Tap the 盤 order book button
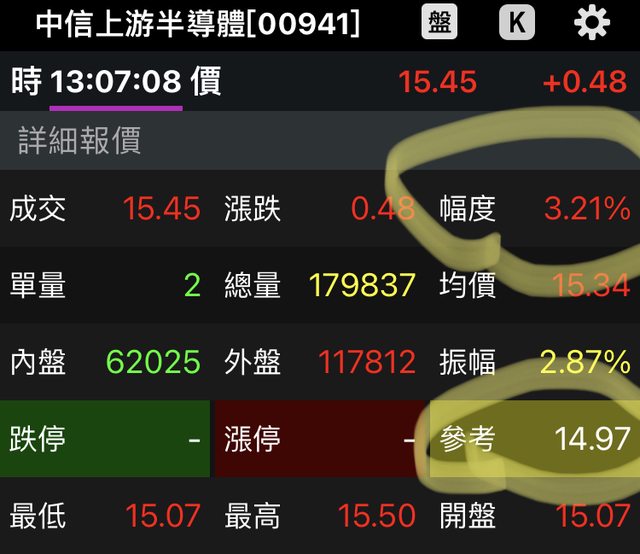The width and height of the screenshot is (640, 554). pyautogui.click(x=440, y=23)
